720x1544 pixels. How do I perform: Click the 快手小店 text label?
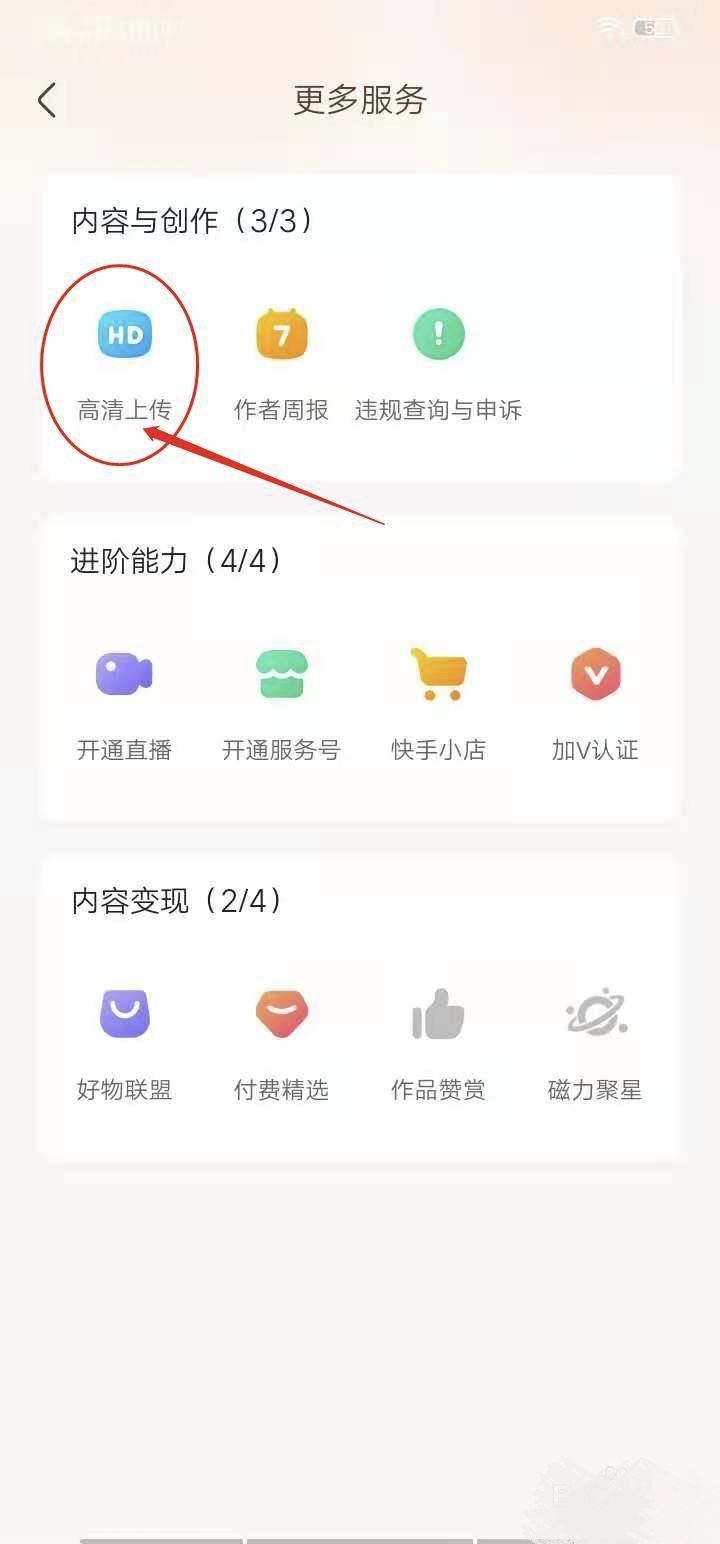[439, 750]
